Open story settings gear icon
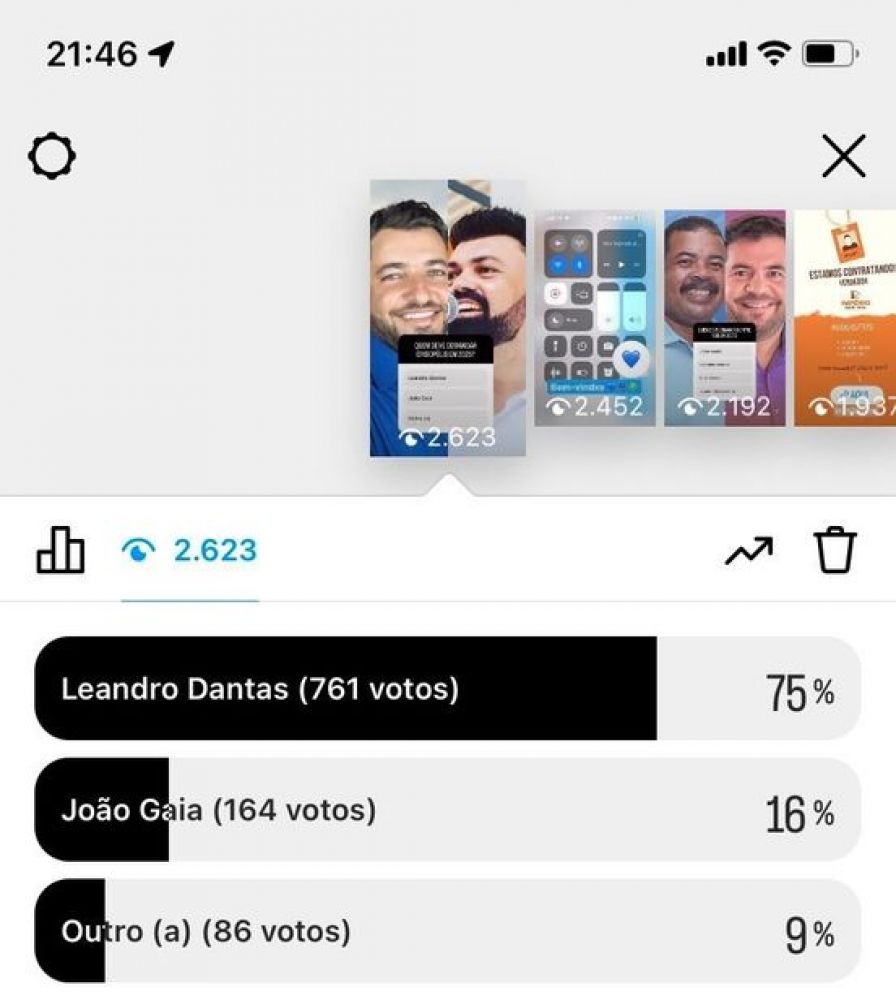 tap(52, 156)
